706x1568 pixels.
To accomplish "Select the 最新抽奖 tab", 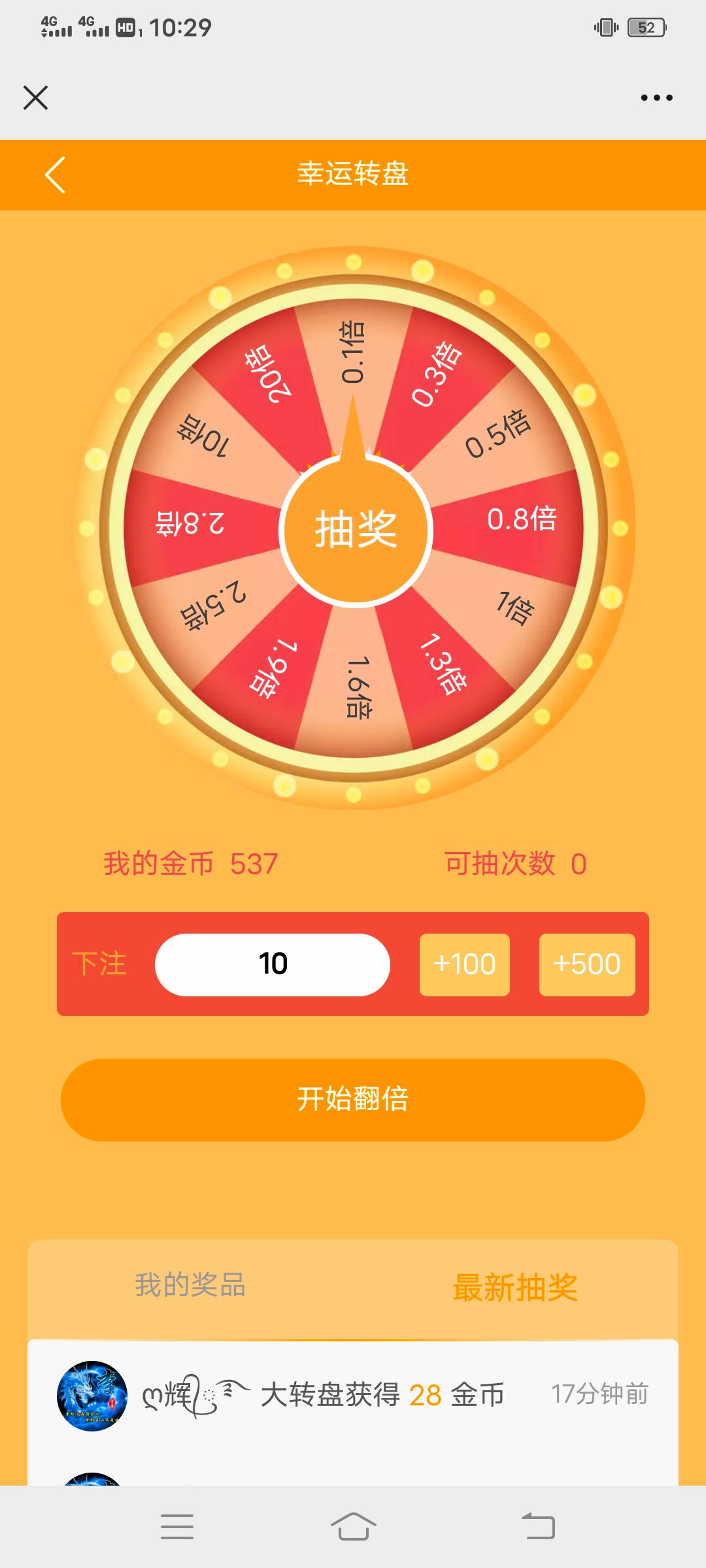I will [x=515, y=1288].
